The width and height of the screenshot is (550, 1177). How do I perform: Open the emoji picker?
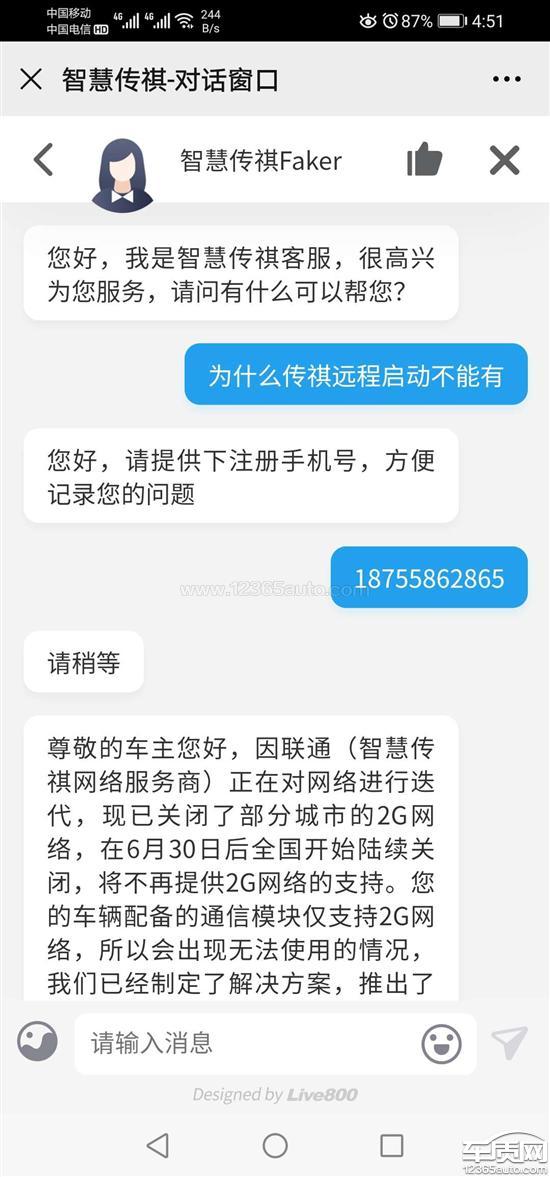441,1044
